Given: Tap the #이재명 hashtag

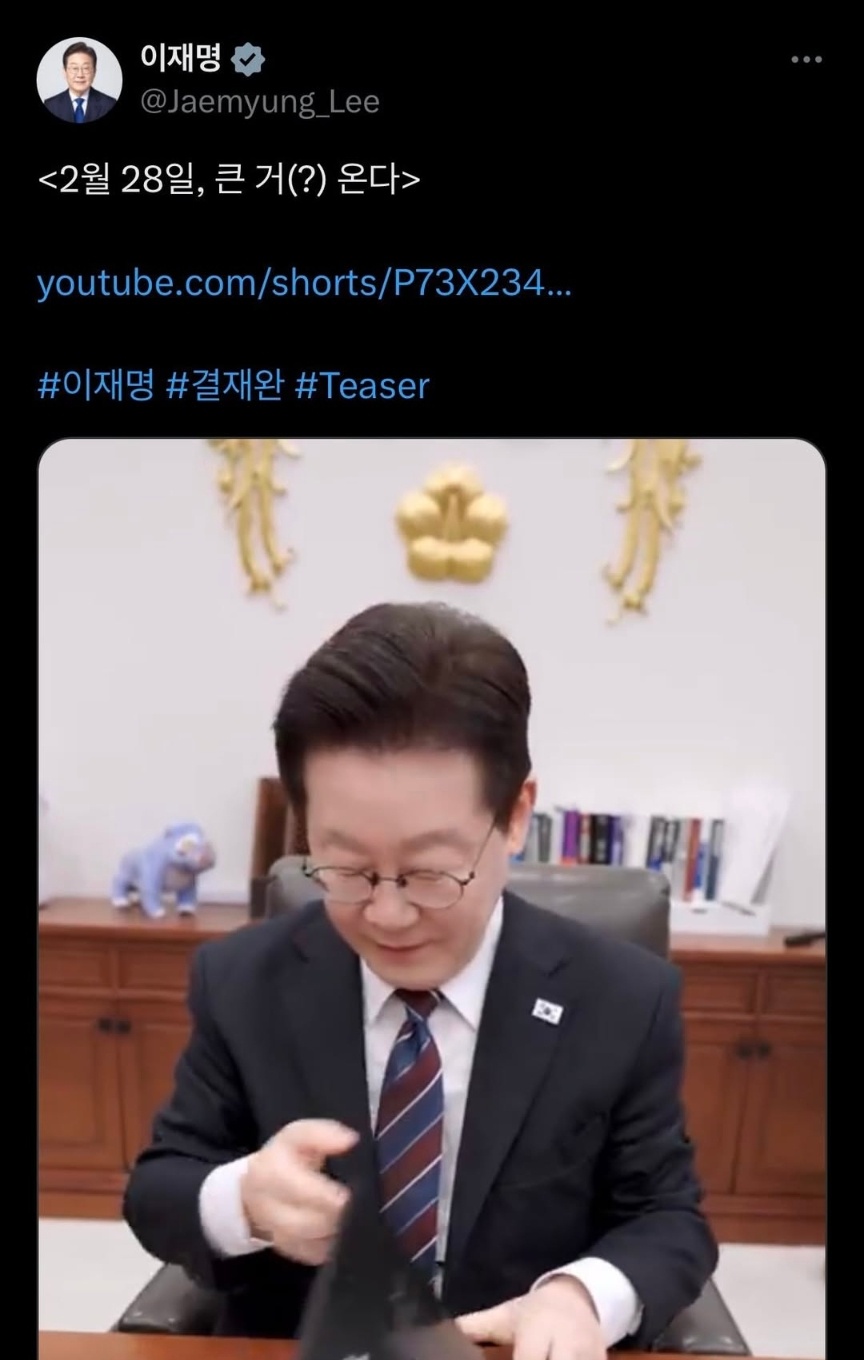Looking at the screenshot, I should click(96, 386).
